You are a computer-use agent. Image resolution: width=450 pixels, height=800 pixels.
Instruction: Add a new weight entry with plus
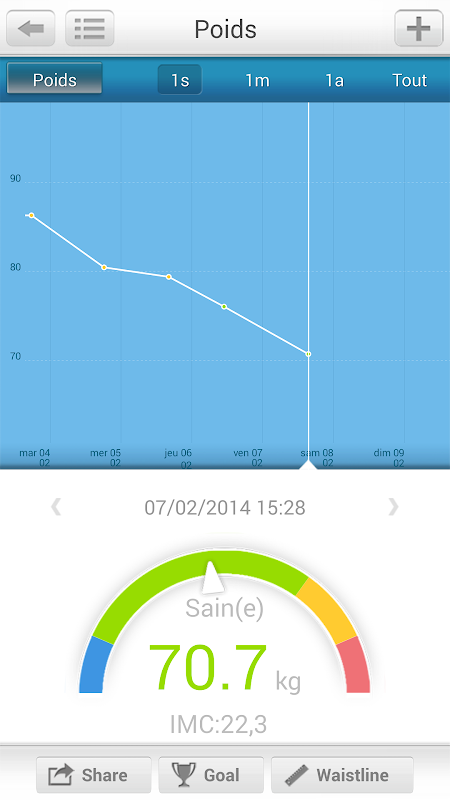pyautogui.click(x=418, y=29)
